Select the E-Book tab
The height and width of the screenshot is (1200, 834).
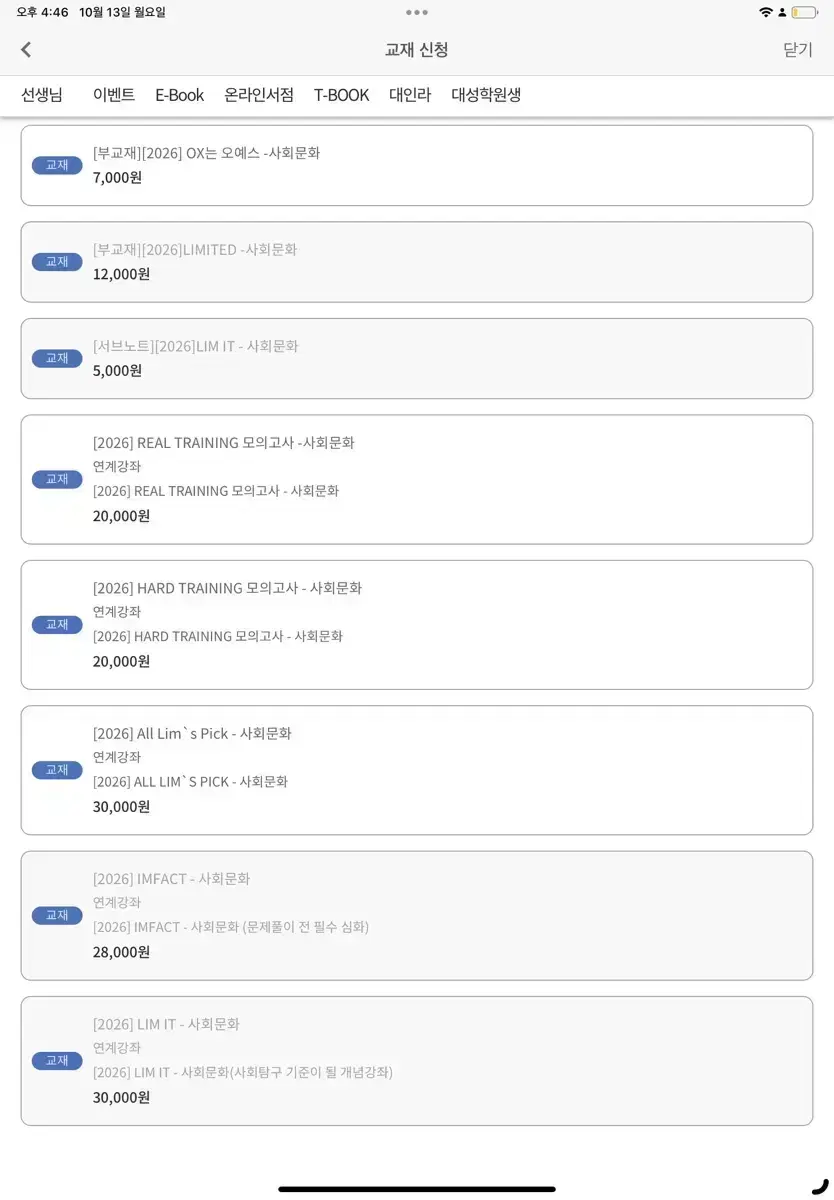pyautogui.click(x=179, y=95)
